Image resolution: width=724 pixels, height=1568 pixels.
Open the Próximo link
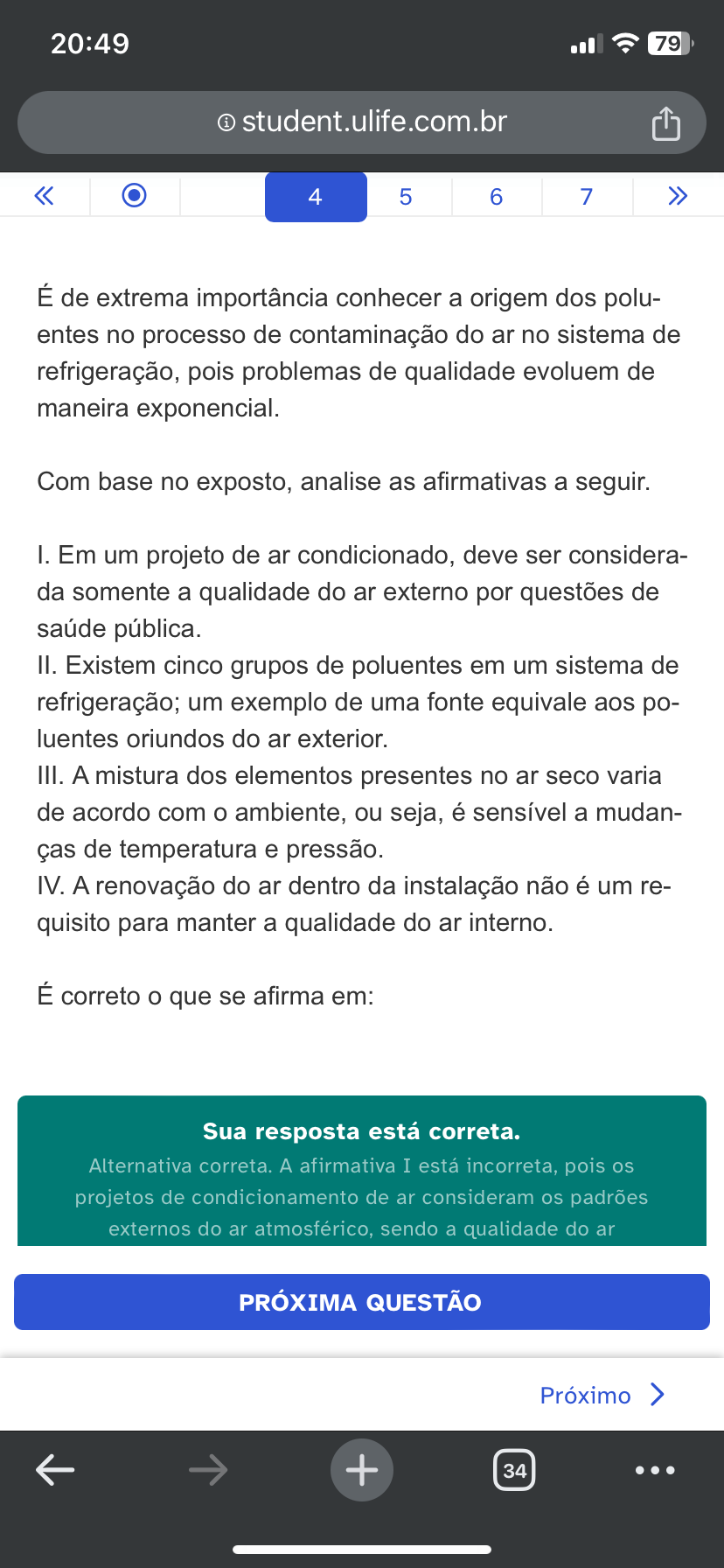602,1395
